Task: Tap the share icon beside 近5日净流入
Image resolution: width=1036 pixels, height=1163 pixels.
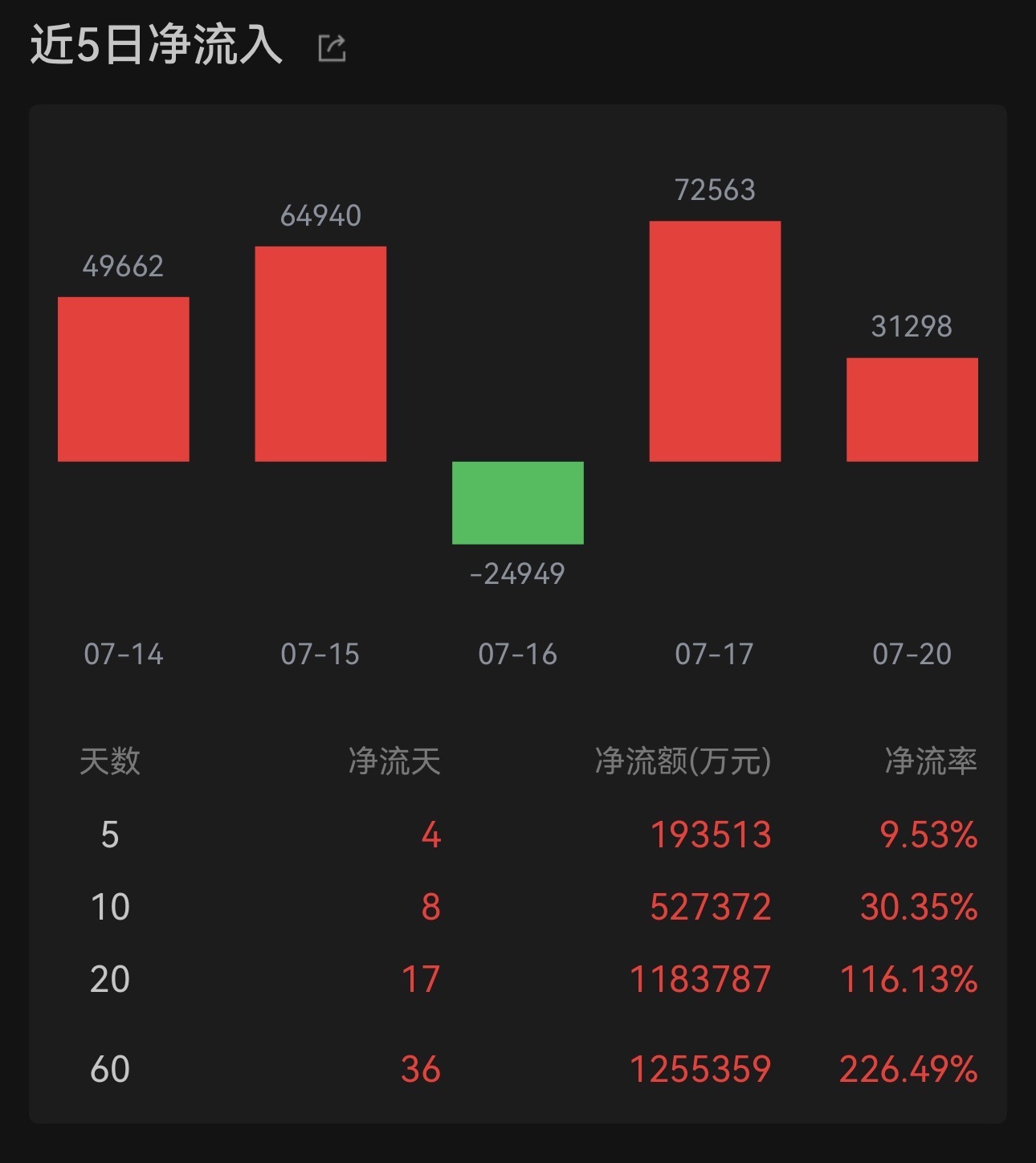Action: (x=332, y=47)
